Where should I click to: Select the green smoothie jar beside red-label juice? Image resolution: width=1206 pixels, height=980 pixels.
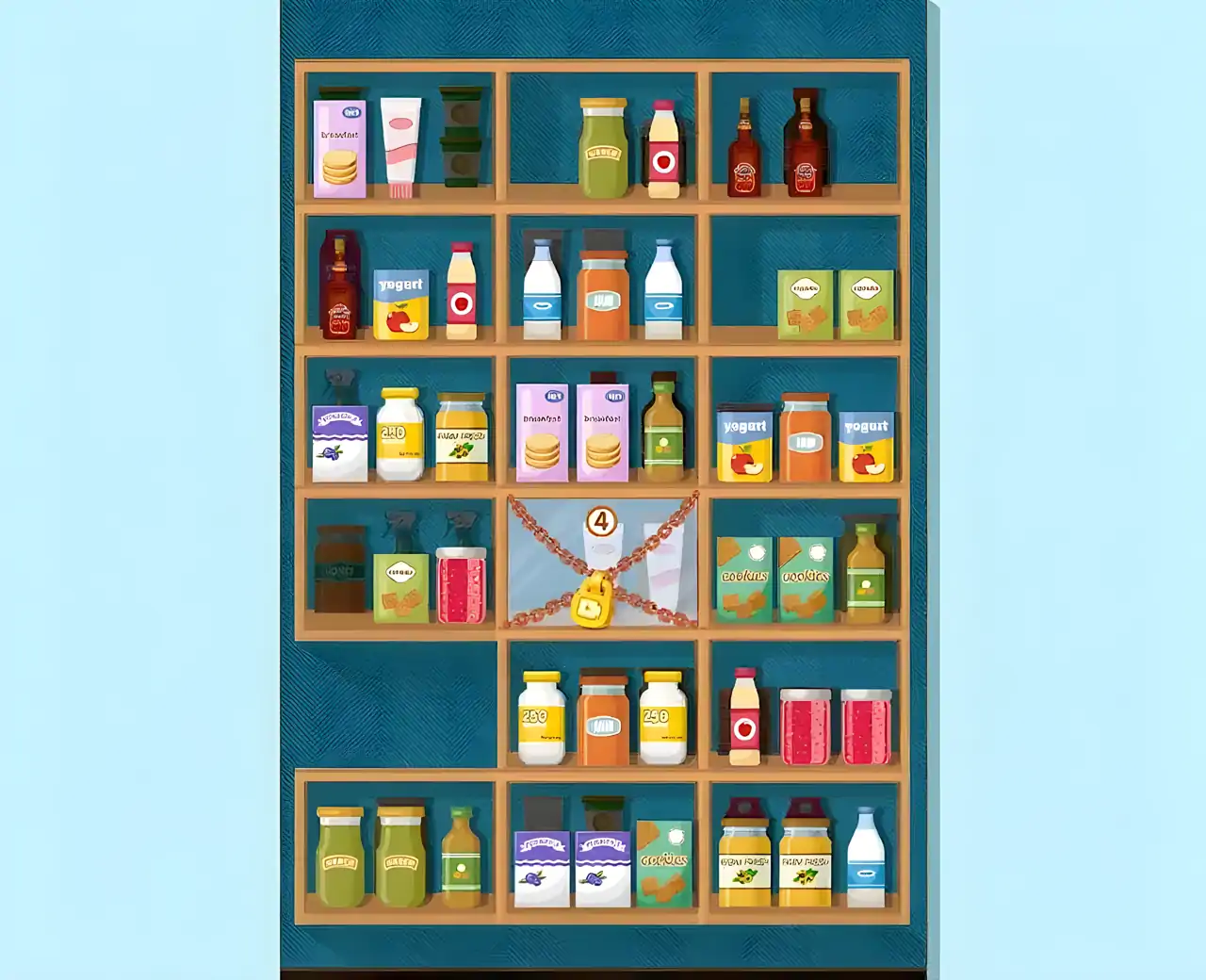603,149
